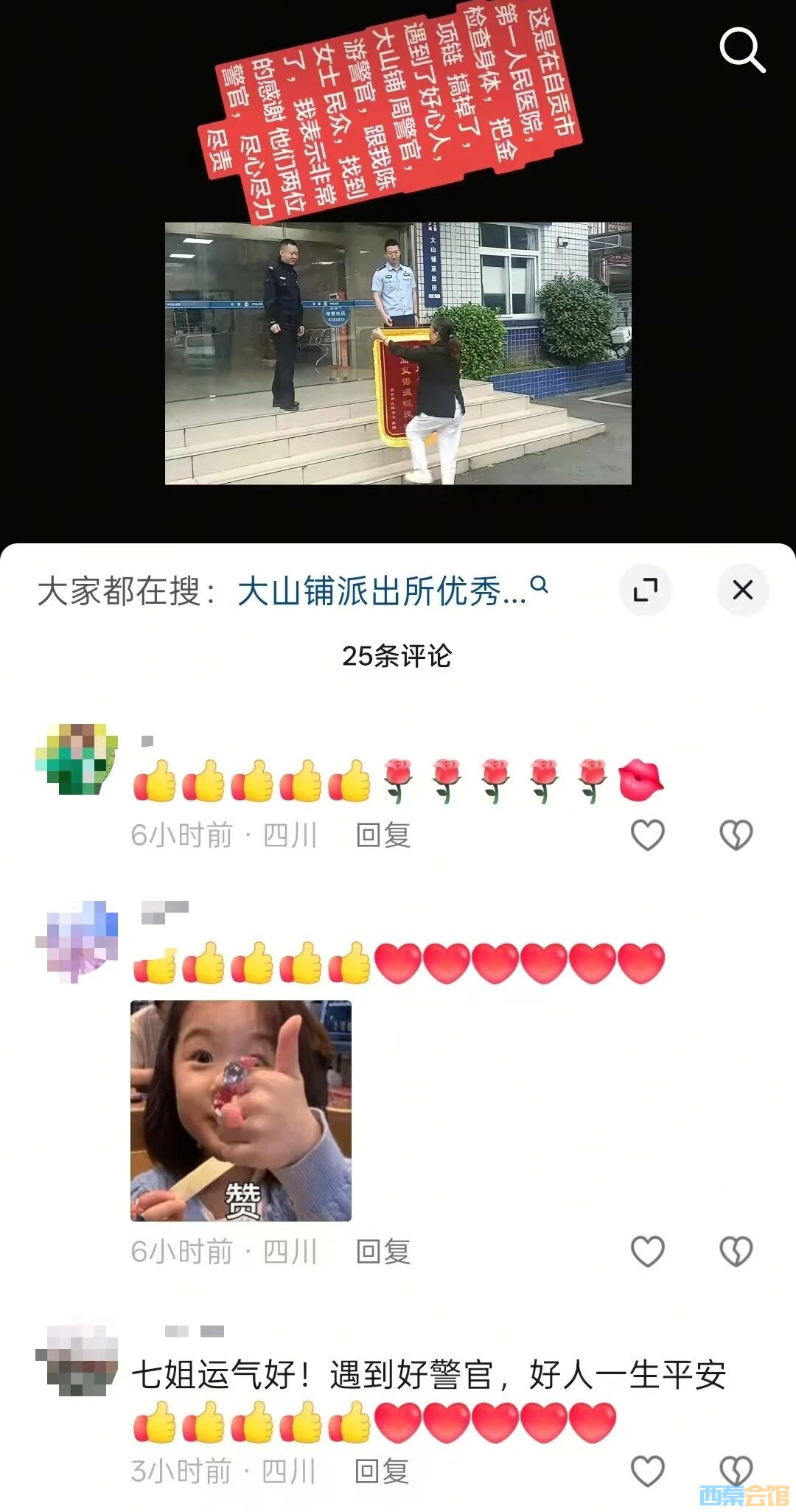Like the comment with the 赞 image
Screen dimensions: 796x1512
[647, 1251]
